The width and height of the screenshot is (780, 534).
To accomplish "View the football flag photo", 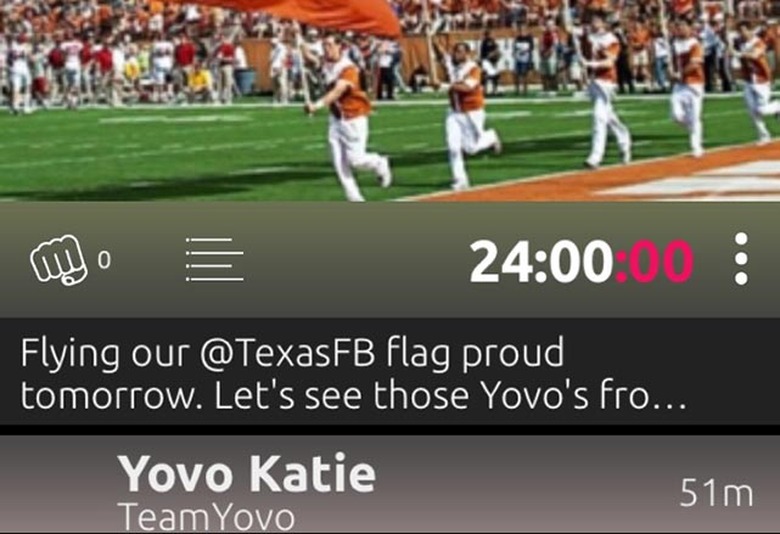I will click(x=390, y=100).
